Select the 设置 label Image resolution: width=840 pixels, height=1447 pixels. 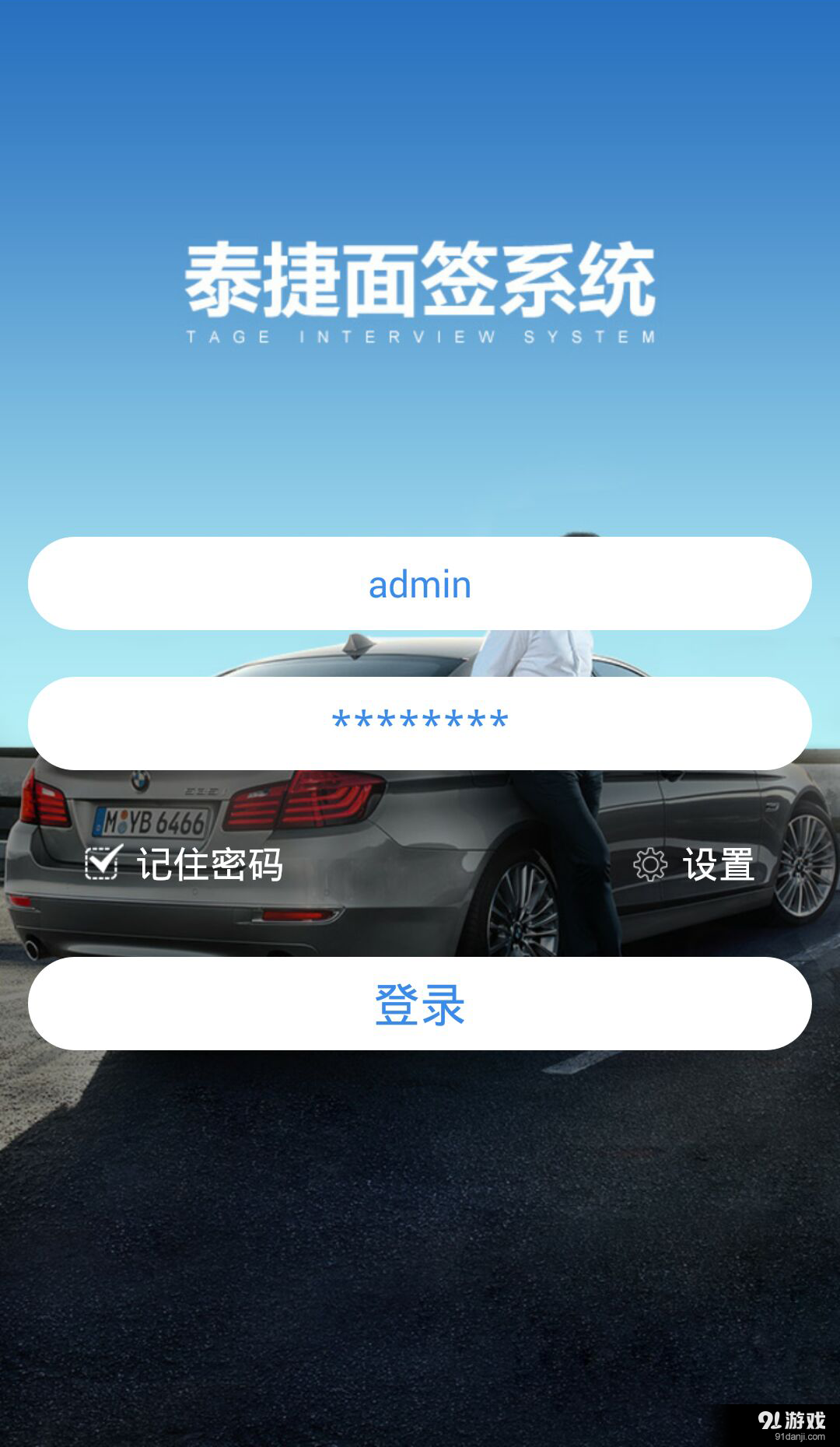pyautogui.click(x=719, y=865)
